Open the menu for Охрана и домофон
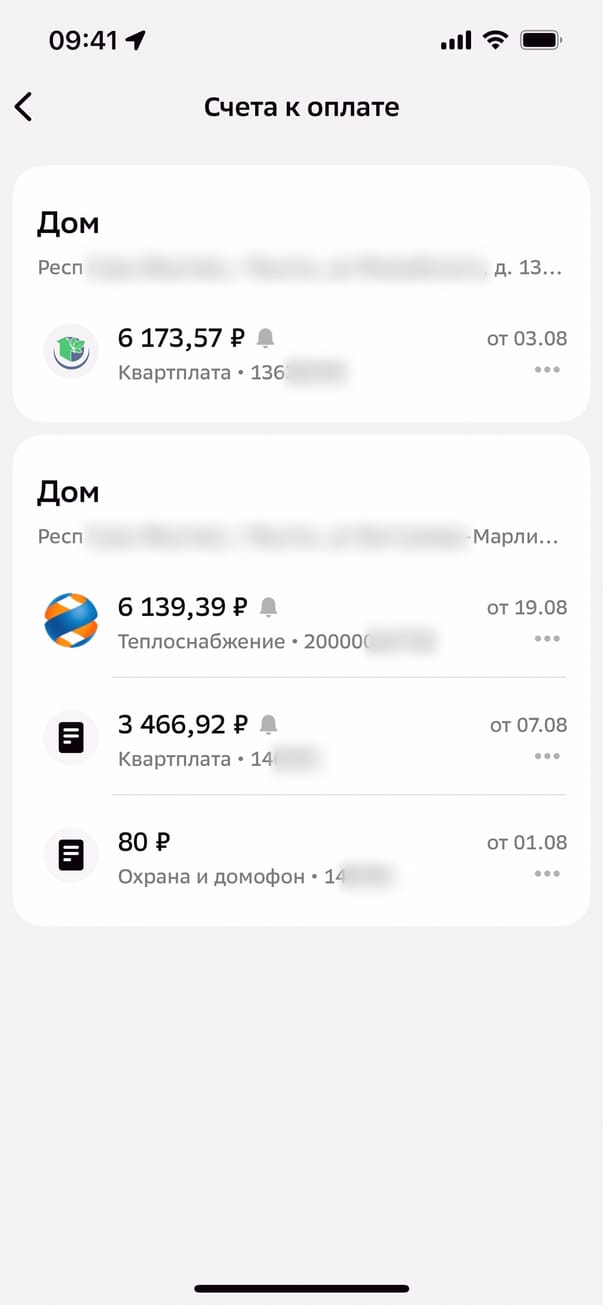This screenshot has width=603, height=1305. click(x=546, y=875)
